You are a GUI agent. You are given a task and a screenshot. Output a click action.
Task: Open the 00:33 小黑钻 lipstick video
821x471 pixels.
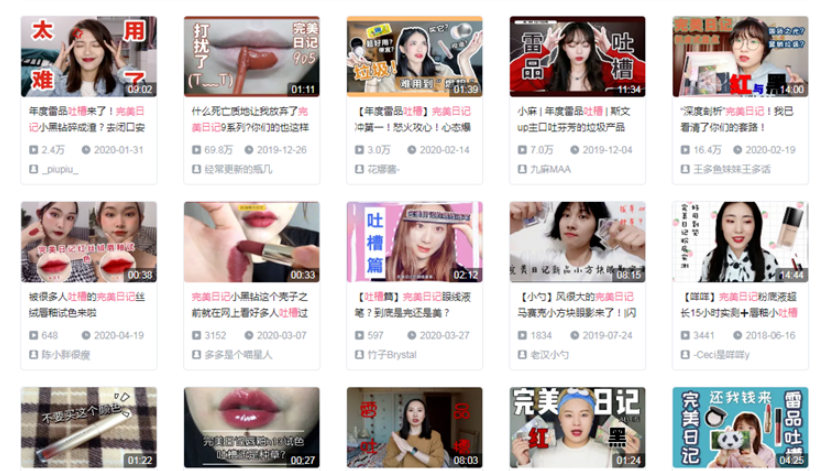(x=251, y=241)
